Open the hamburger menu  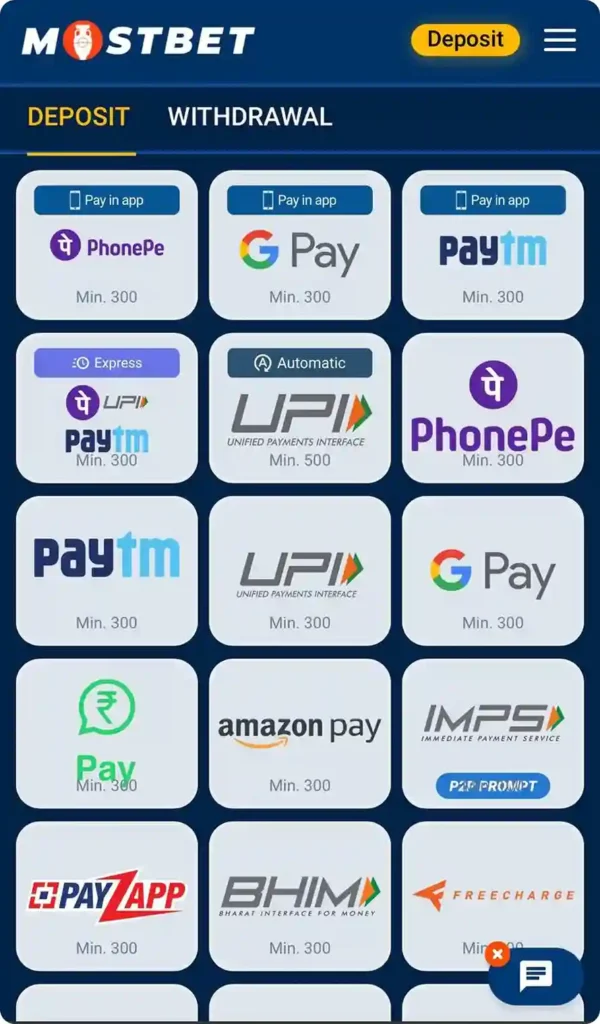click(x=559, y=40)
